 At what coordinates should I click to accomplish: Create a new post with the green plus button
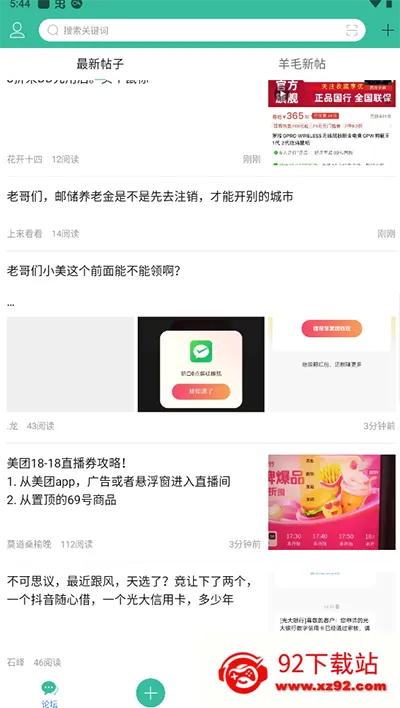(x=150, y=693)
